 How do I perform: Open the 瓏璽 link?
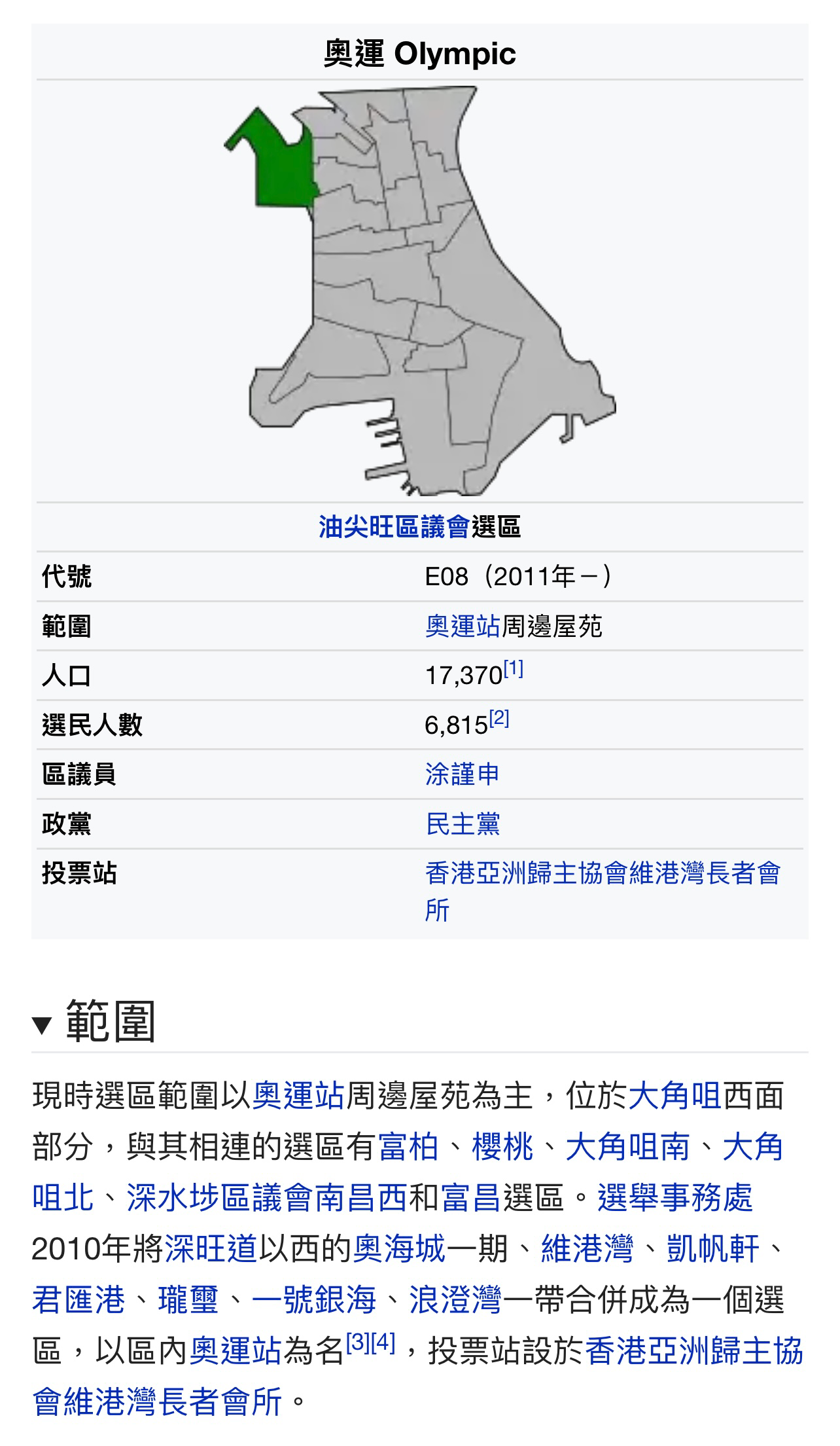pyautogui.click(x=188, y=1300)
